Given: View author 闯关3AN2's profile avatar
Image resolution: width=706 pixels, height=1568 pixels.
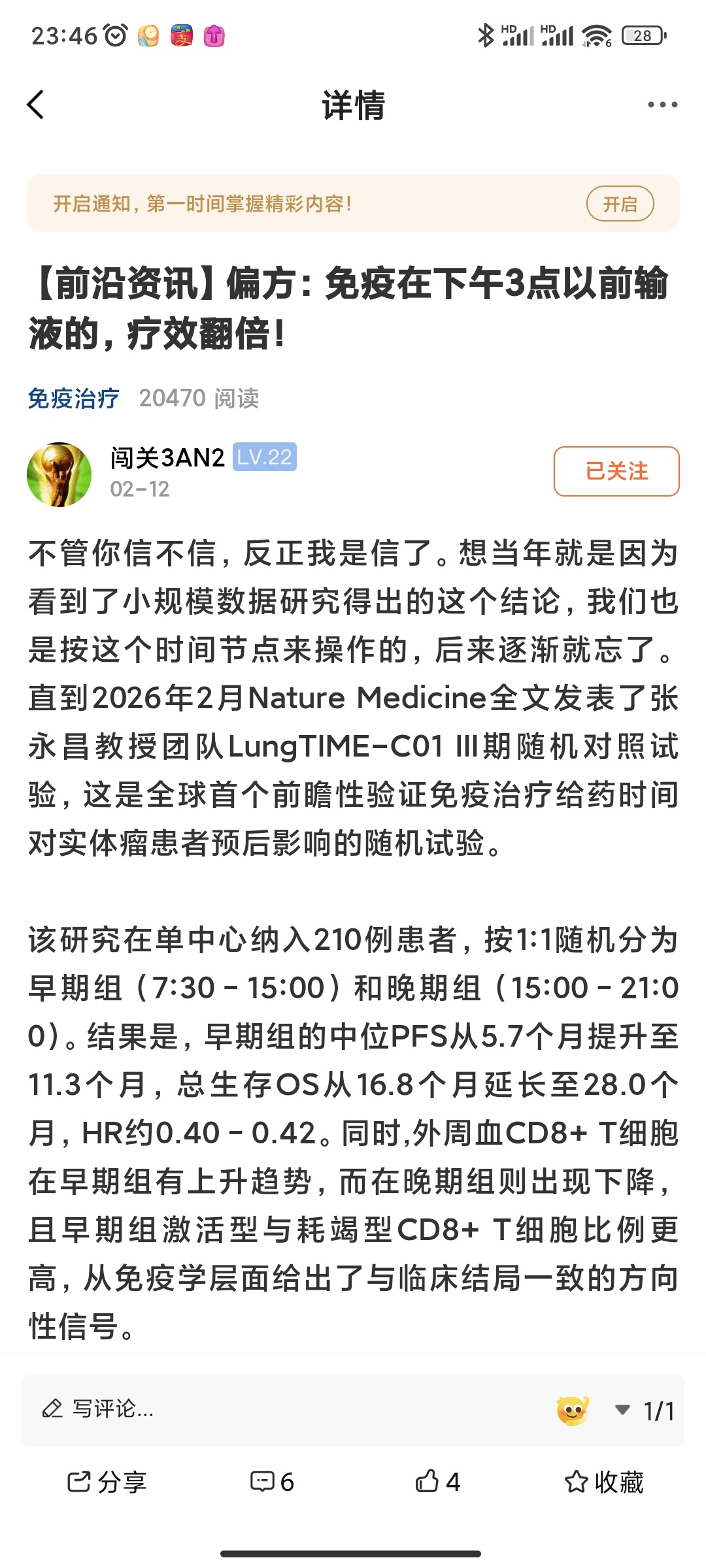Looking at the screenshot, I should click(x=59, y=474).
